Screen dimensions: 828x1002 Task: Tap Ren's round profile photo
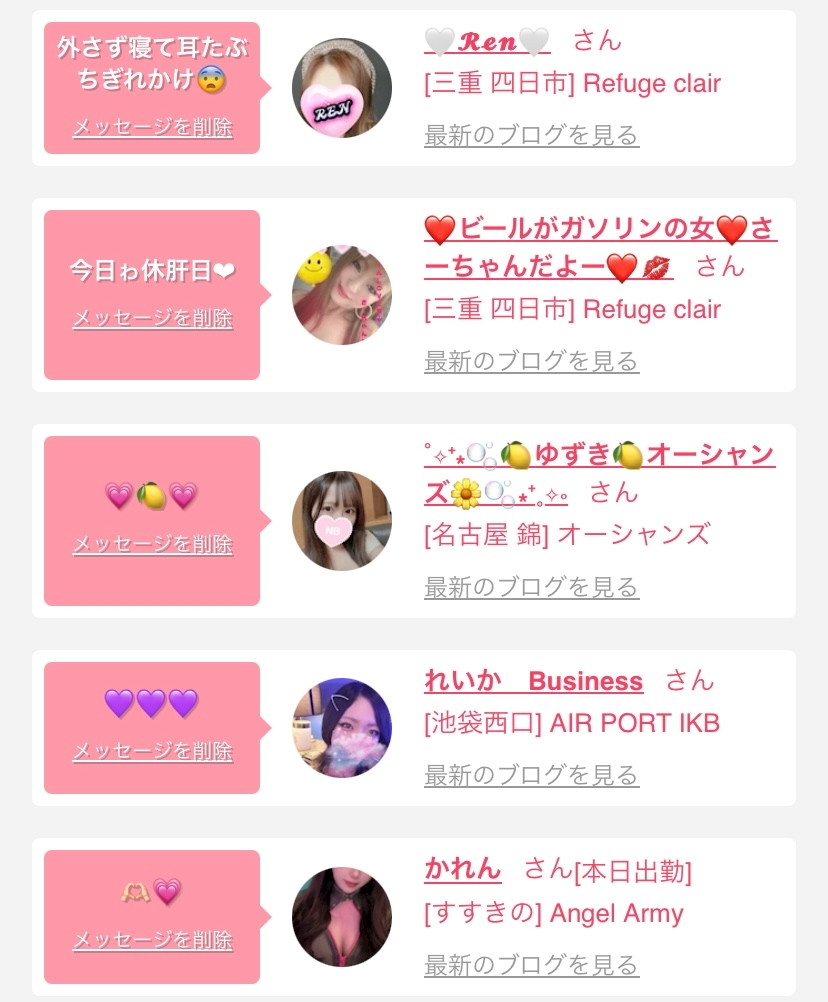341,88
